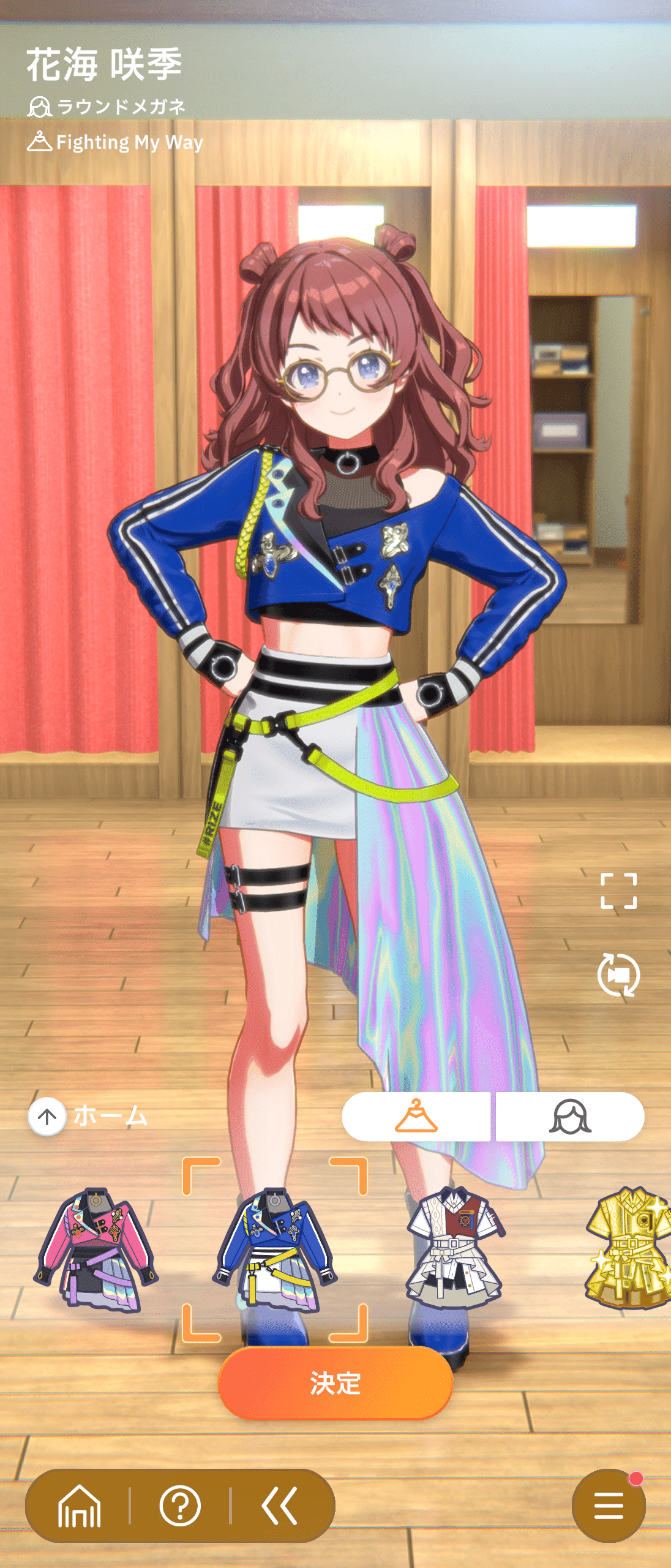Select the white uniform outfit
The height and width of the screenshot is (1568, 671).
pos(455,1248)
